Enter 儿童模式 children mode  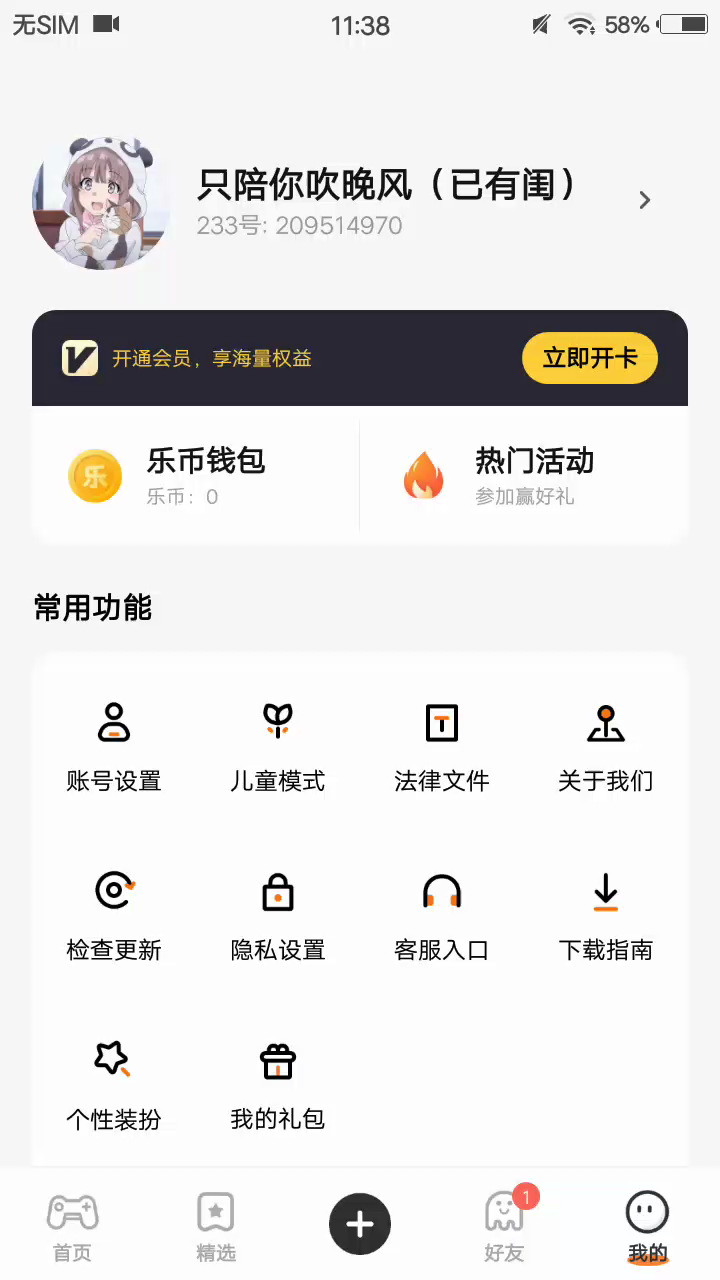[x=278, y=745]
